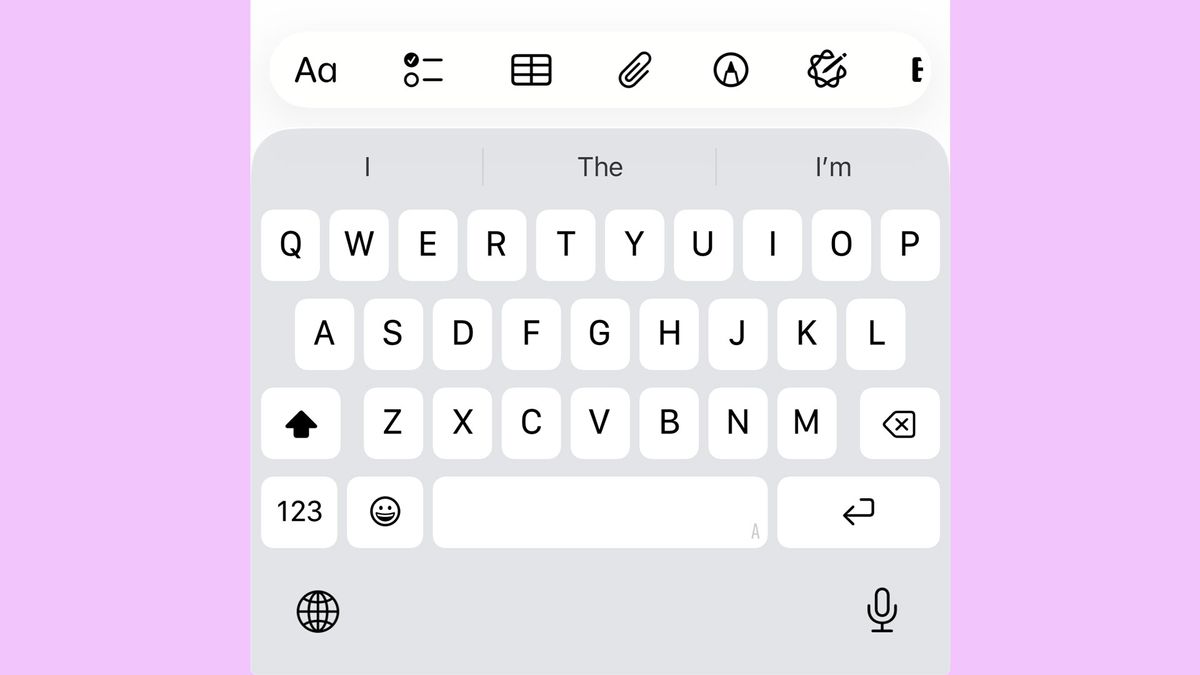This screenshot has width=1200, height=675.
Task: Open the Aa text formatting options
Action: [x=316, y=70]
